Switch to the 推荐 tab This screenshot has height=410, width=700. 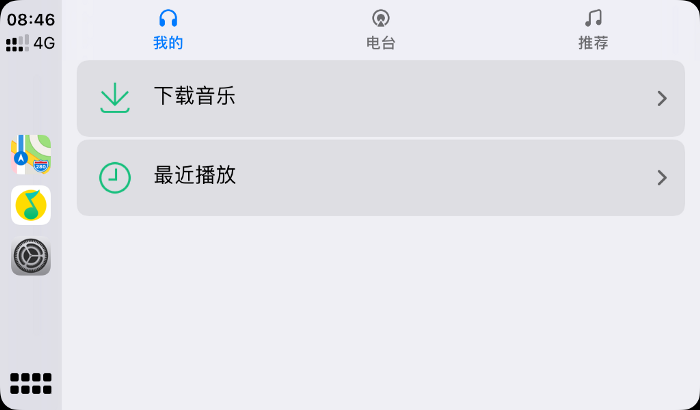pos(593,29)
